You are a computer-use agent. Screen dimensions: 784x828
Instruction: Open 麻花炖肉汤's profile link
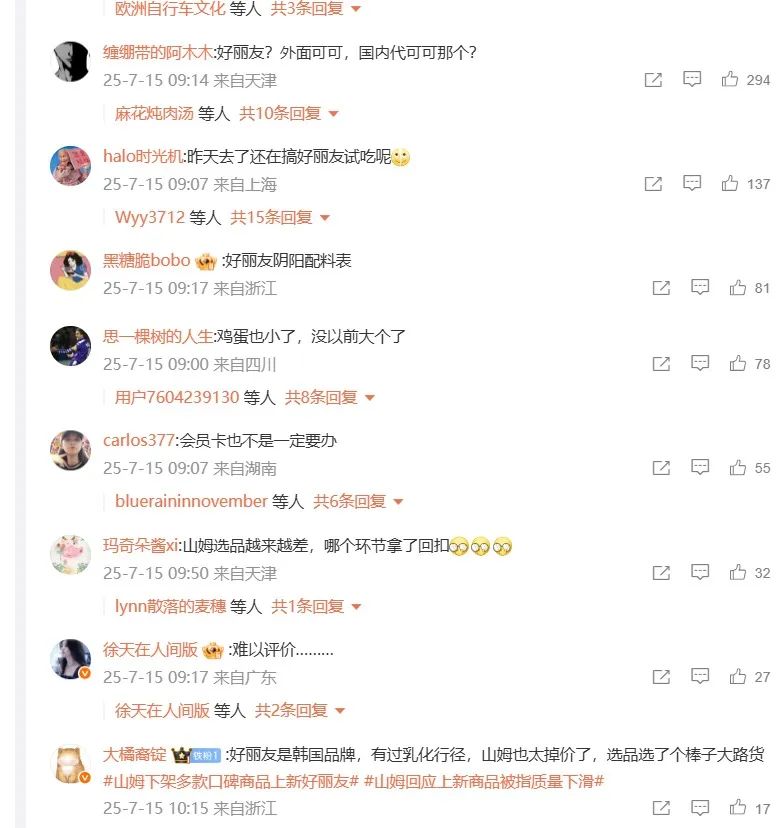click(153, 114)
